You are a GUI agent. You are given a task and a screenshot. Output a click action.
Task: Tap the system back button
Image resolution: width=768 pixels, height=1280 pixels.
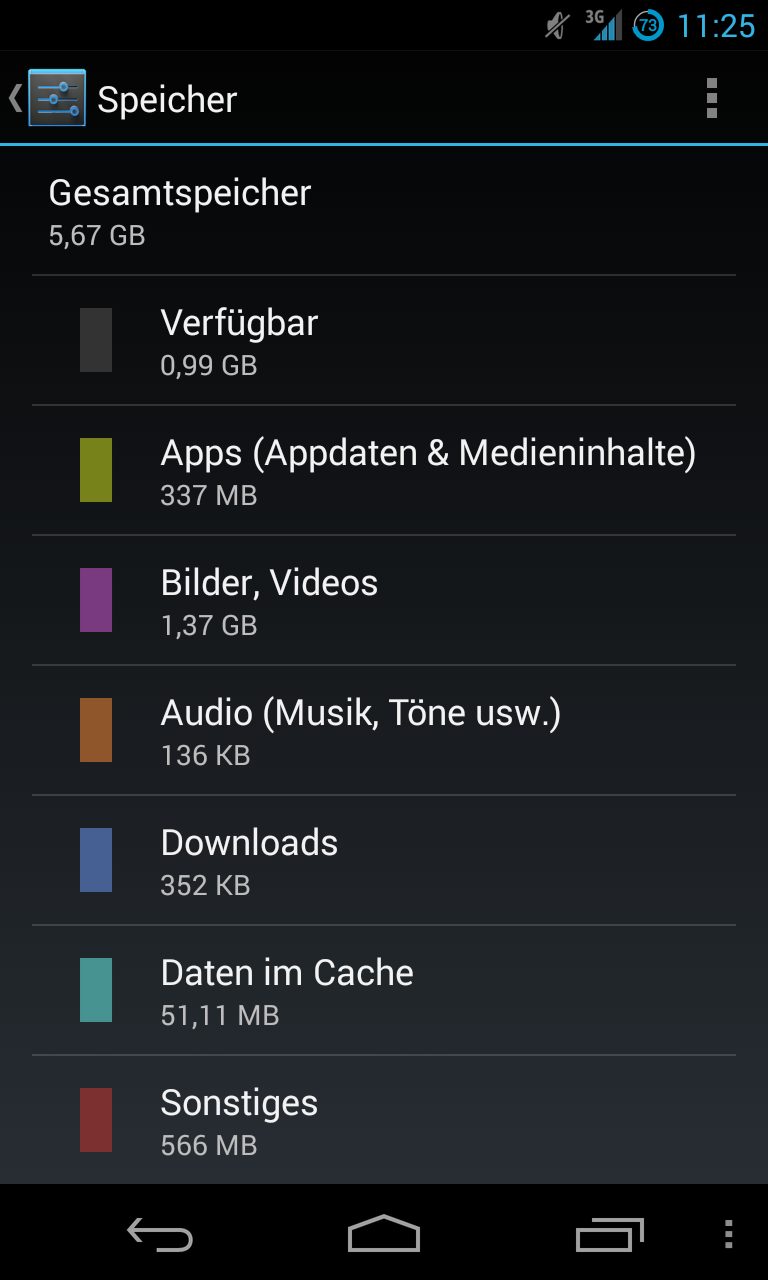160,1235
